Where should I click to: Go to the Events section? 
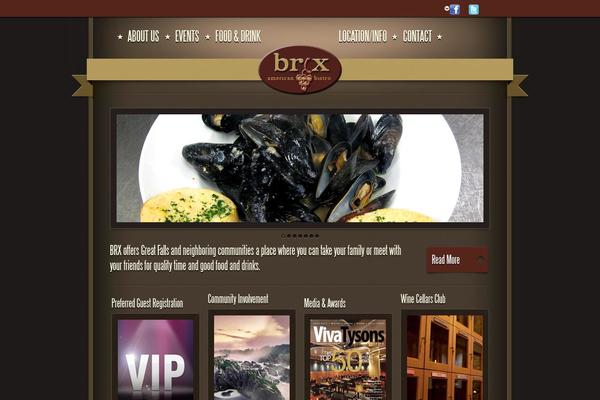[x=187, y=37]
